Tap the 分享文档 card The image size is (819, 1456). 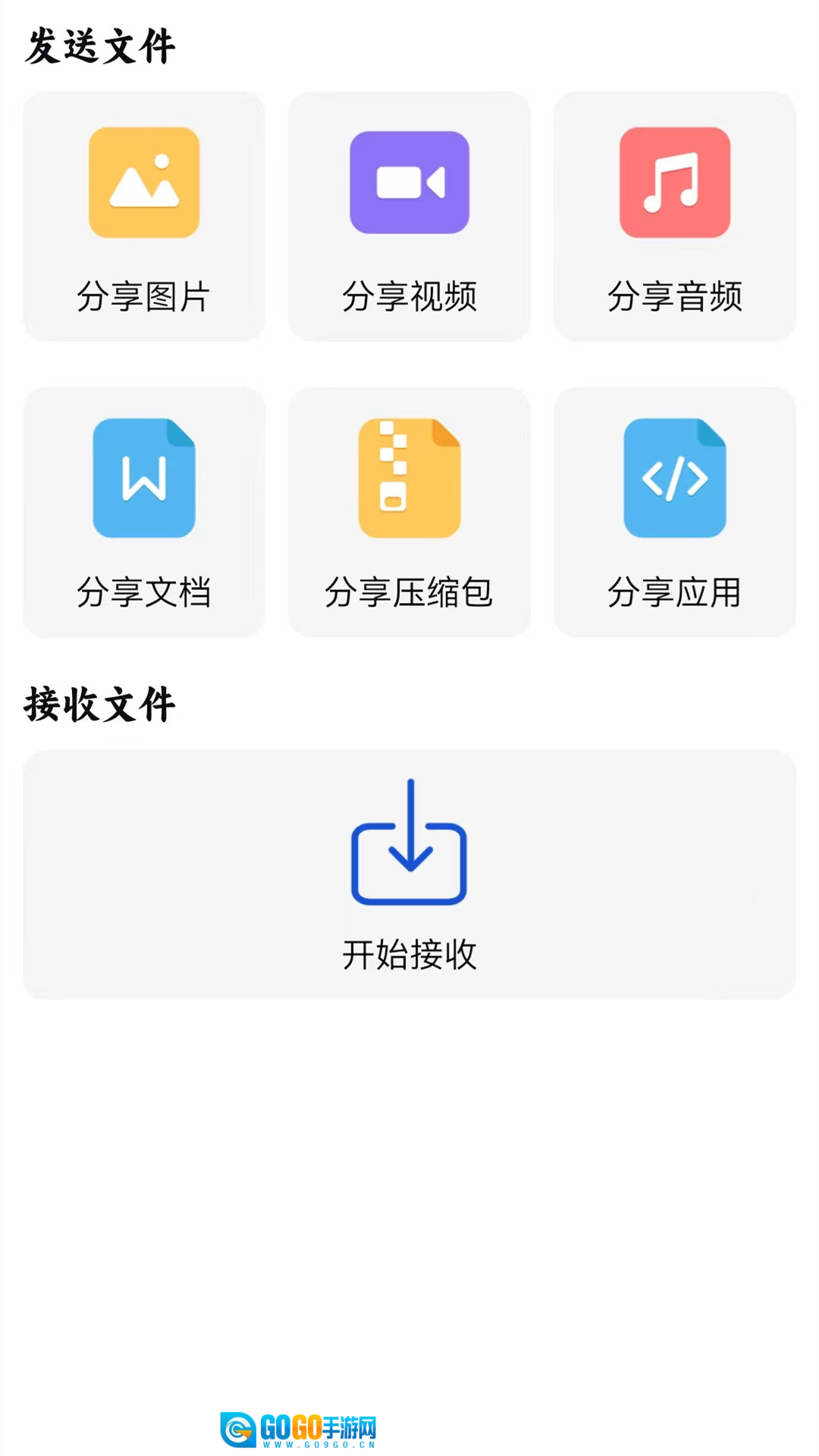click(x=144, y=512)
